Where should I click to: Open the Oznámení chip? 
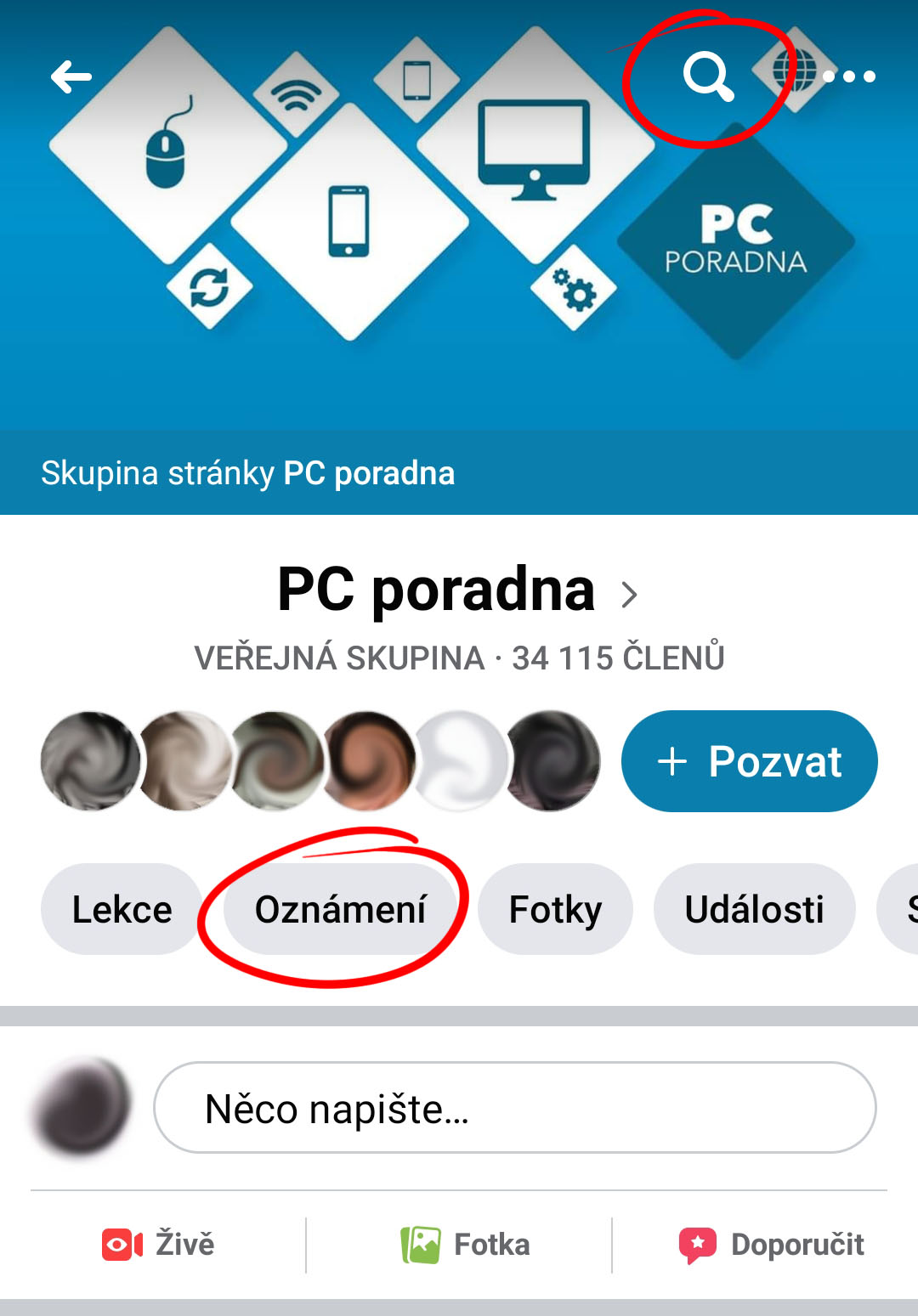pyautogui.click(x=340, y=909)
